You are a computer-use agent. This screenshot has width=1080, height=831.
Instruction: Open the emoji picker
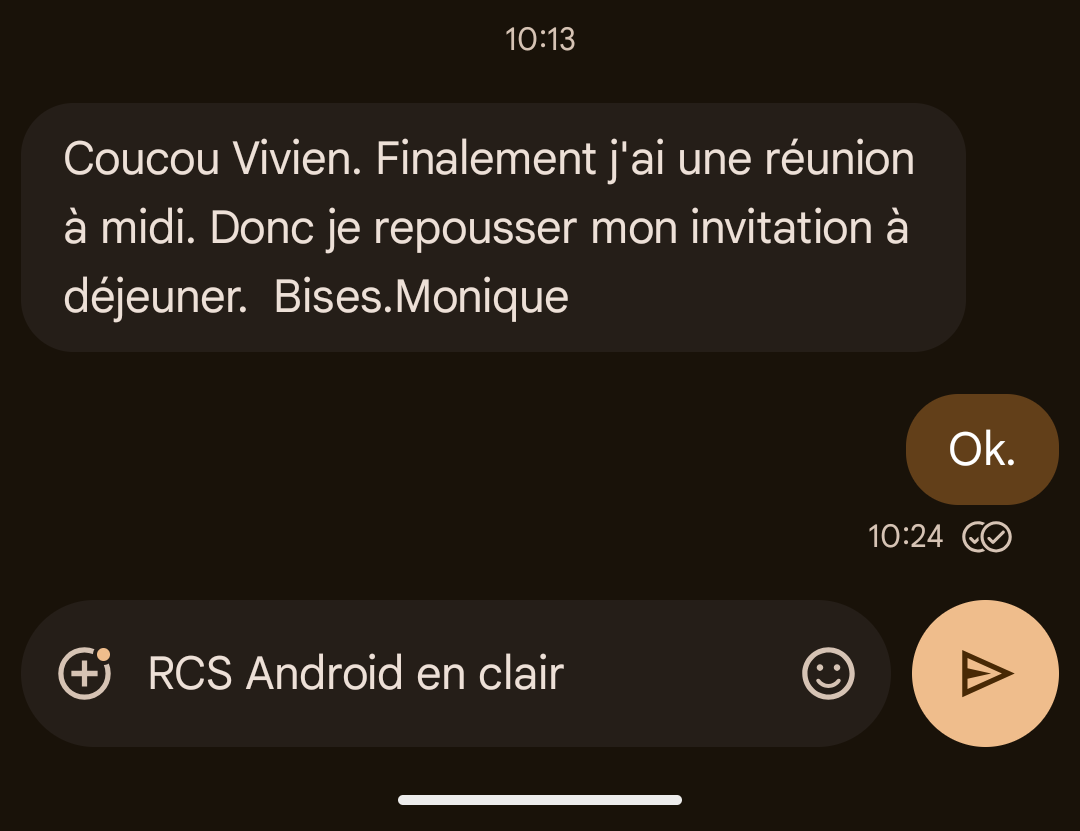pyautogui.click(x=828, y=673)
